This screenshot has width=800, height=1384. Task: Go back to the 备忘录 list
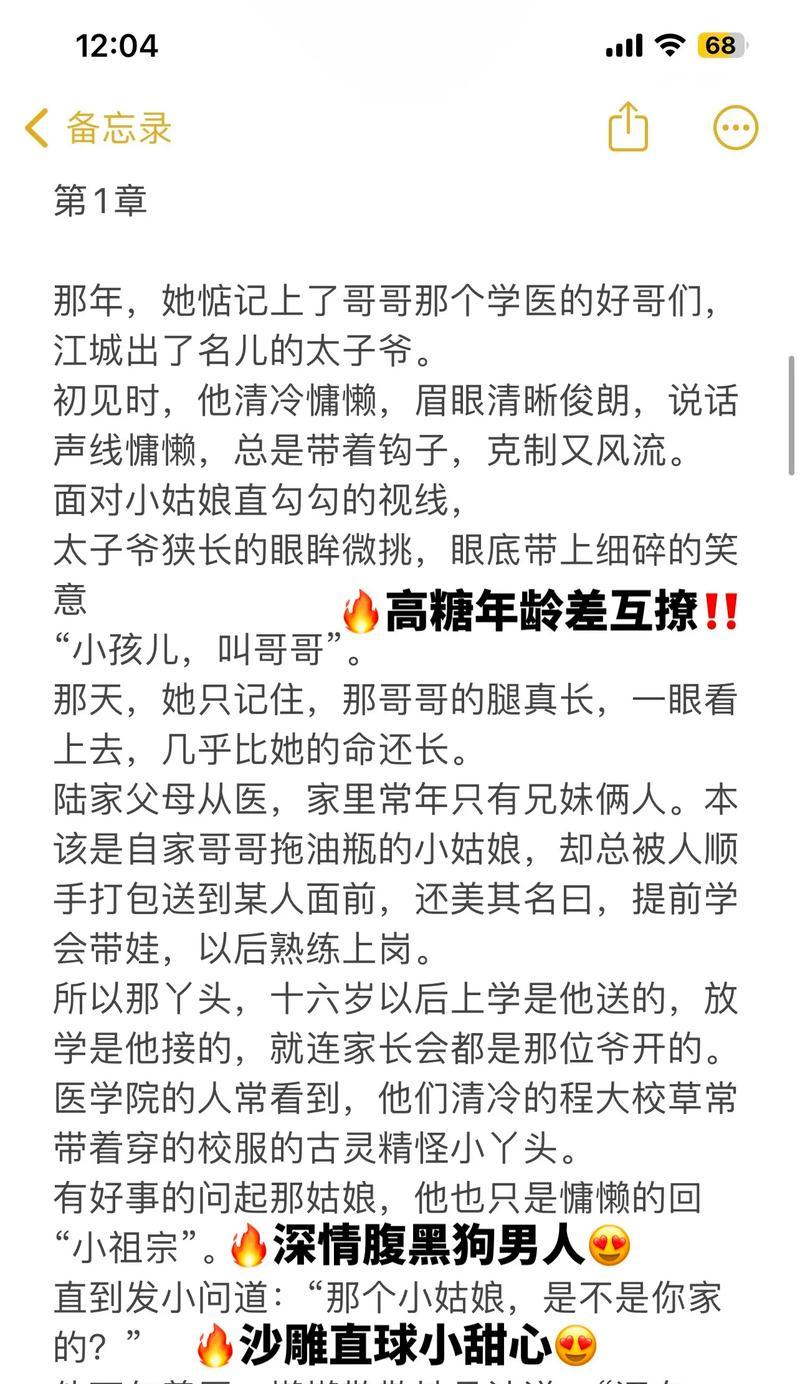pos(98,128)
